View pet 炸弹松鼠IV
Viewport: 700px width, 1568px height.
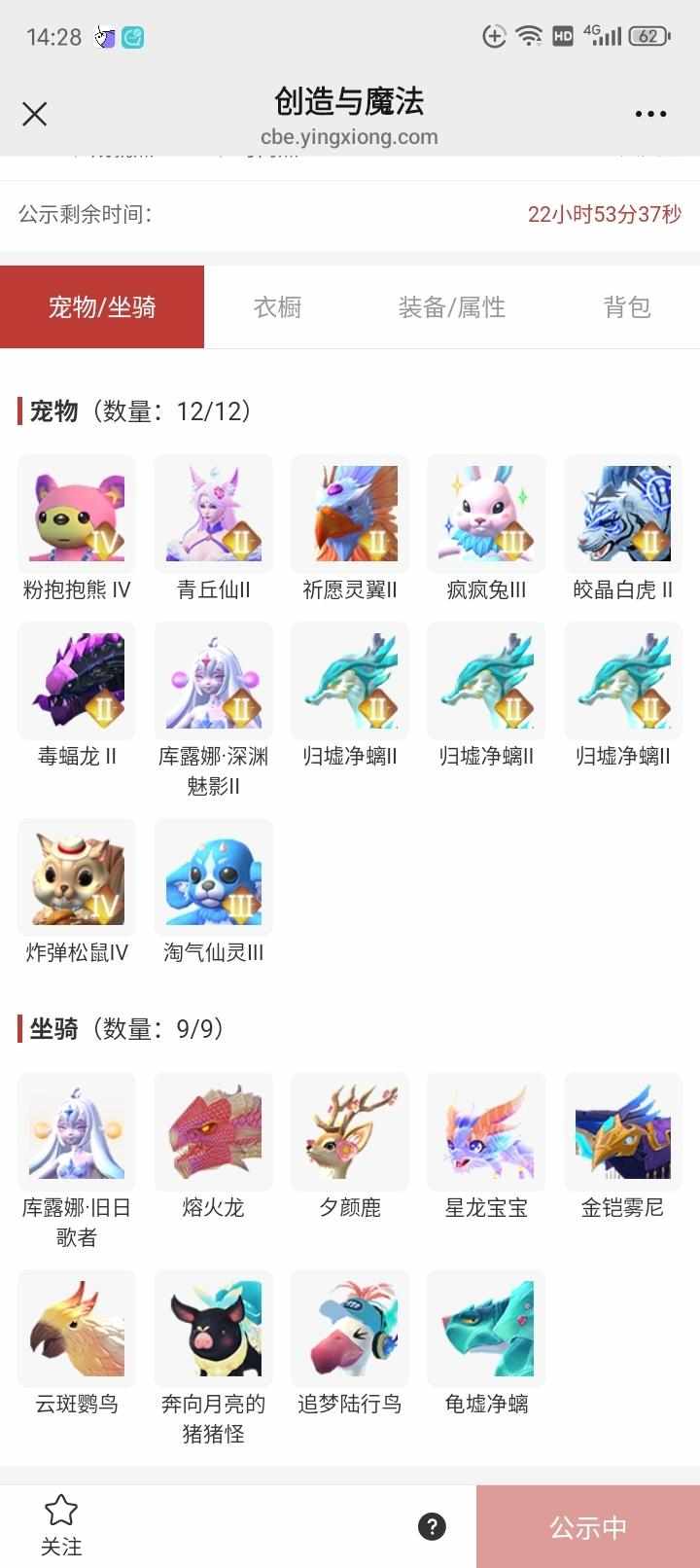coord(77,877)
